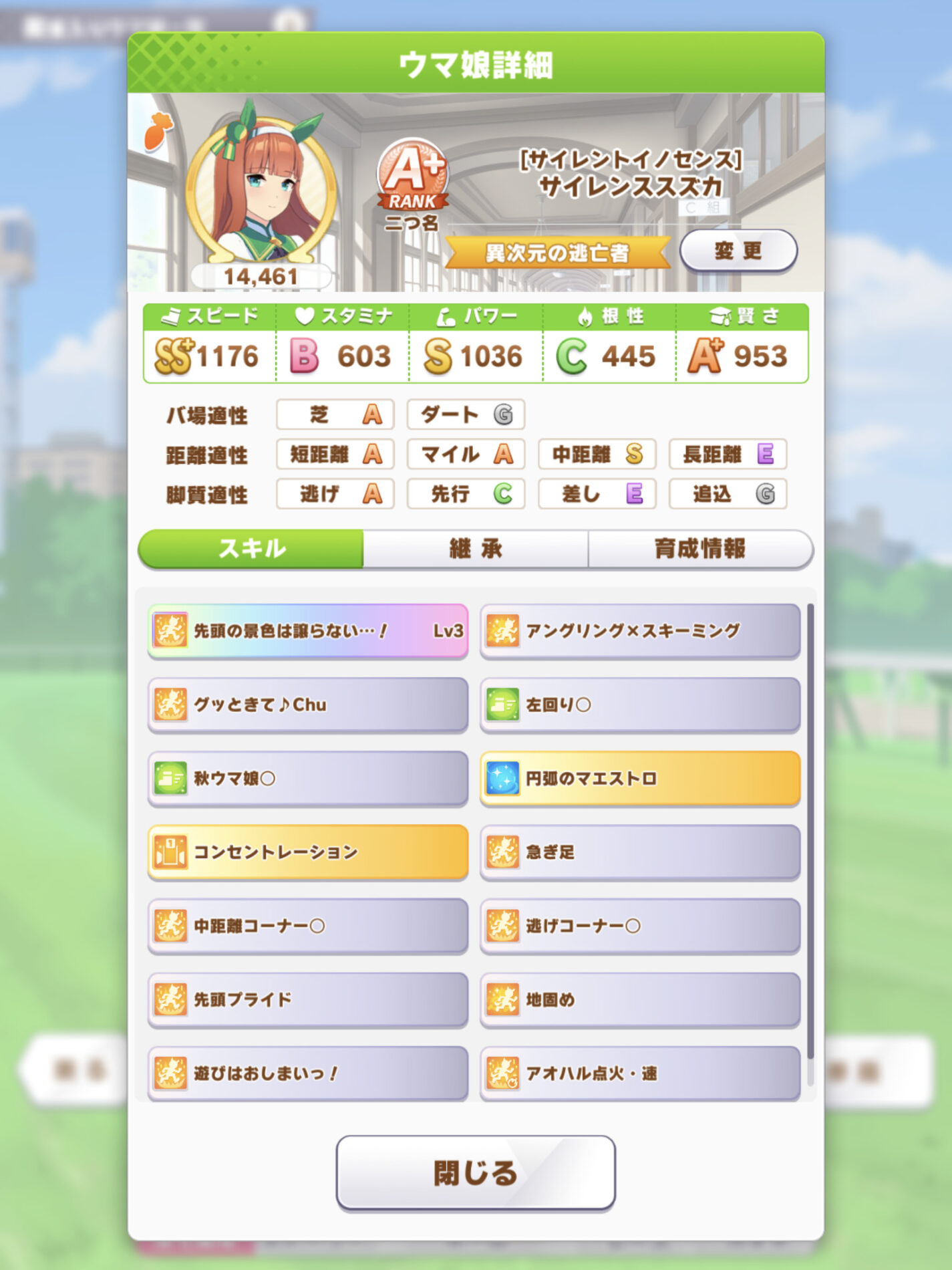Tap the 急ぎ足 skill
The width and height of the screenshot is (952, 1270).
[x=639, y=852]
